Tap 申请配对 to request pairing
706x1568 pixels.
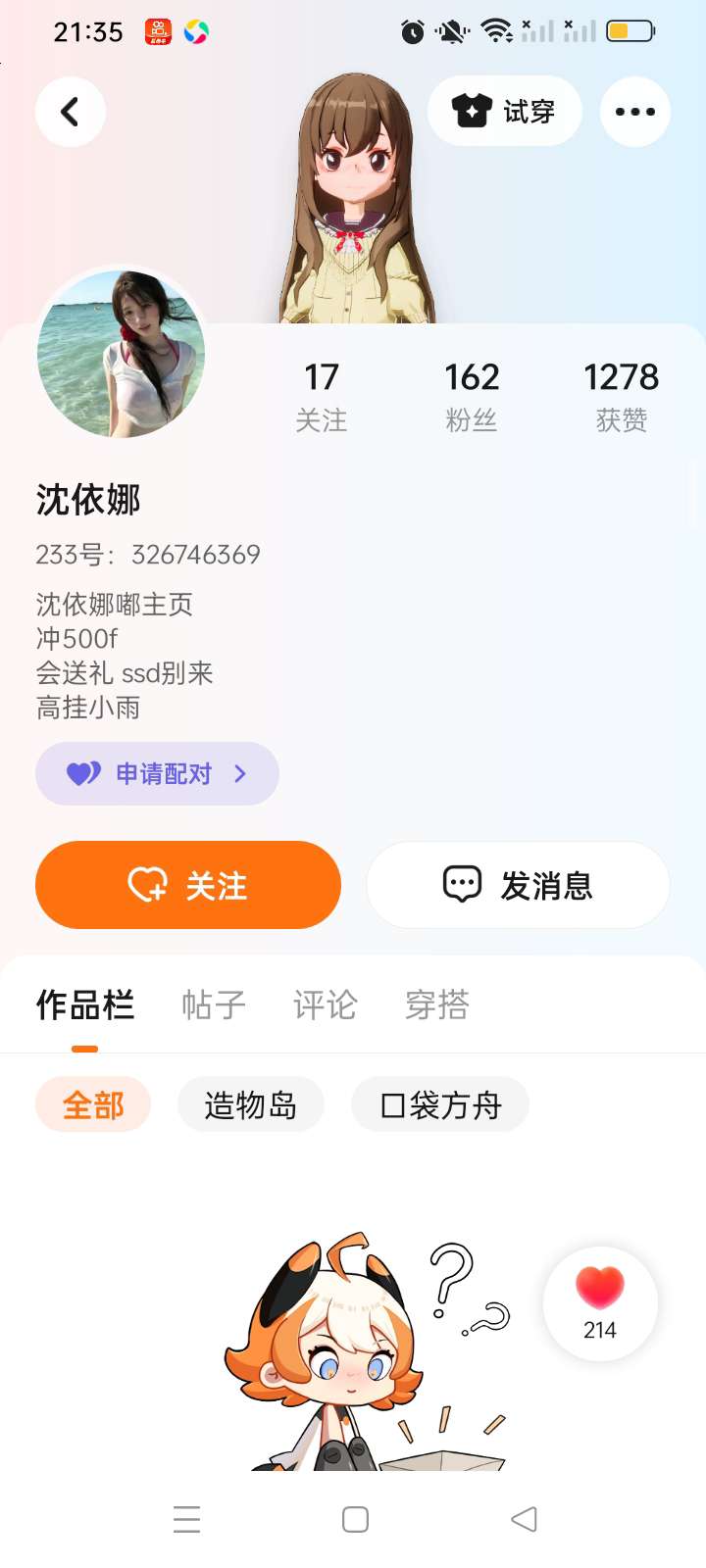click(x=157, y=774)
